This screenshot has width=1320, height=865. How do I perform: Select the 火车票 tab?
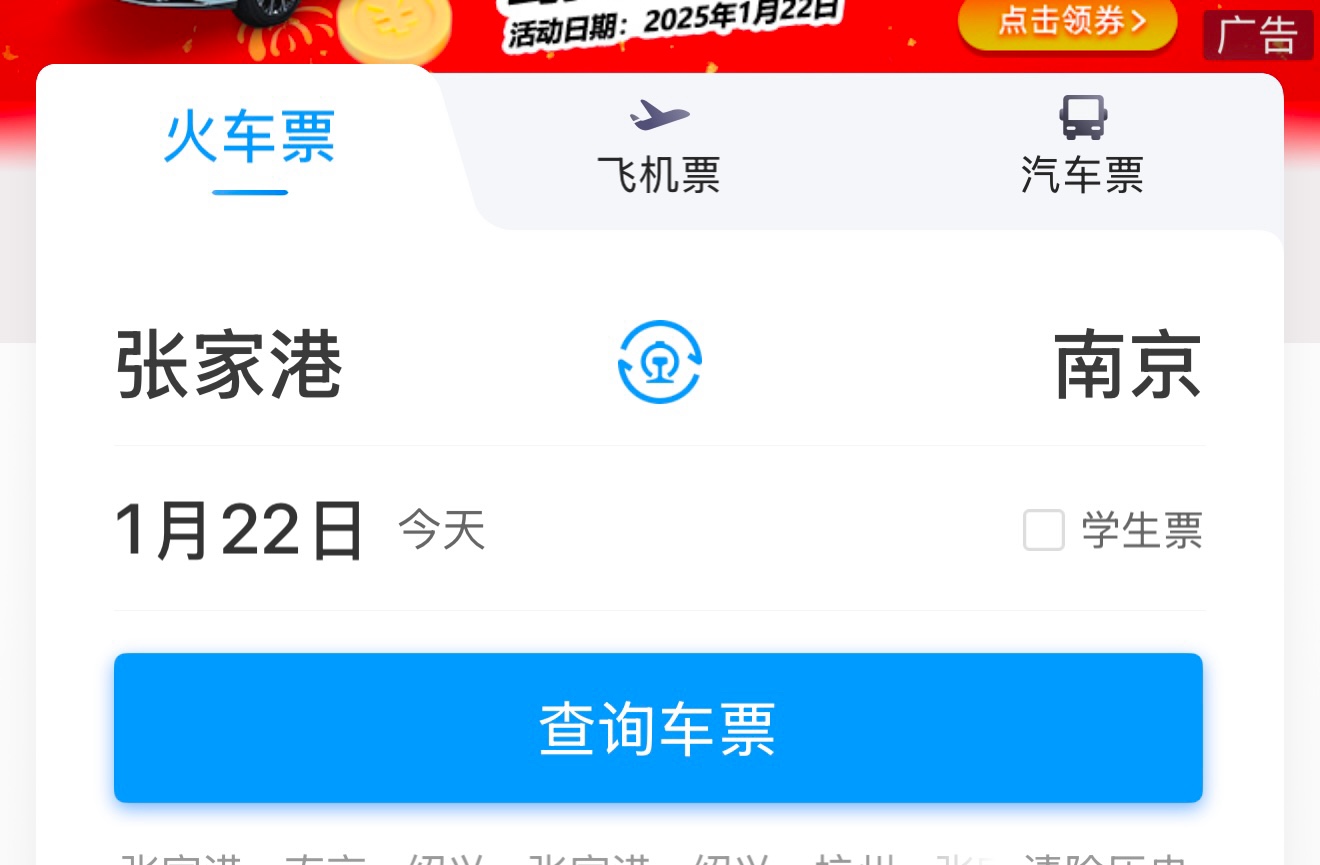tap(250, 138)
